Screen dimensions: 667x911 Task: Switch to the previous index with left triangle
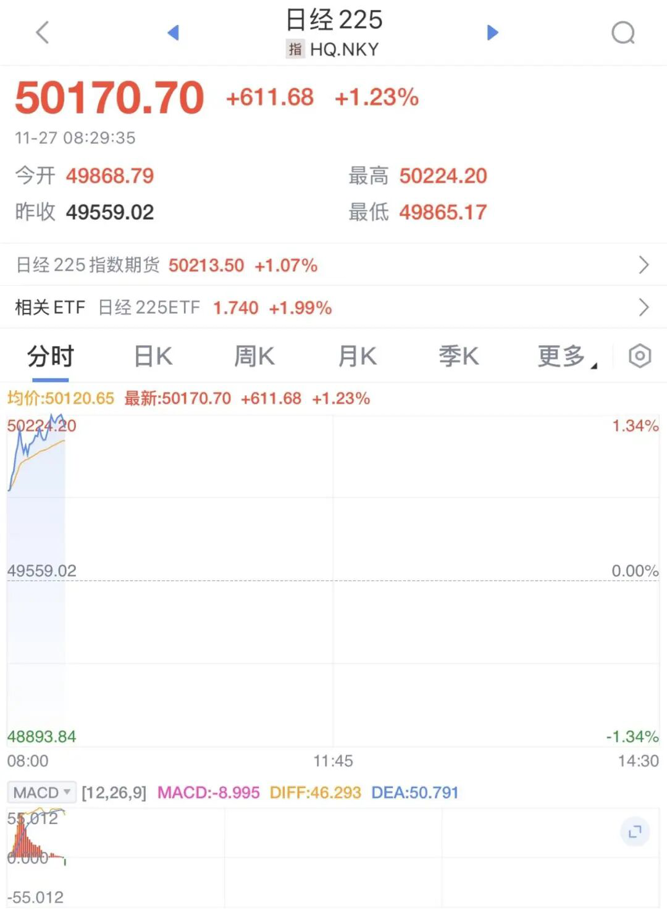coord(173,33)
